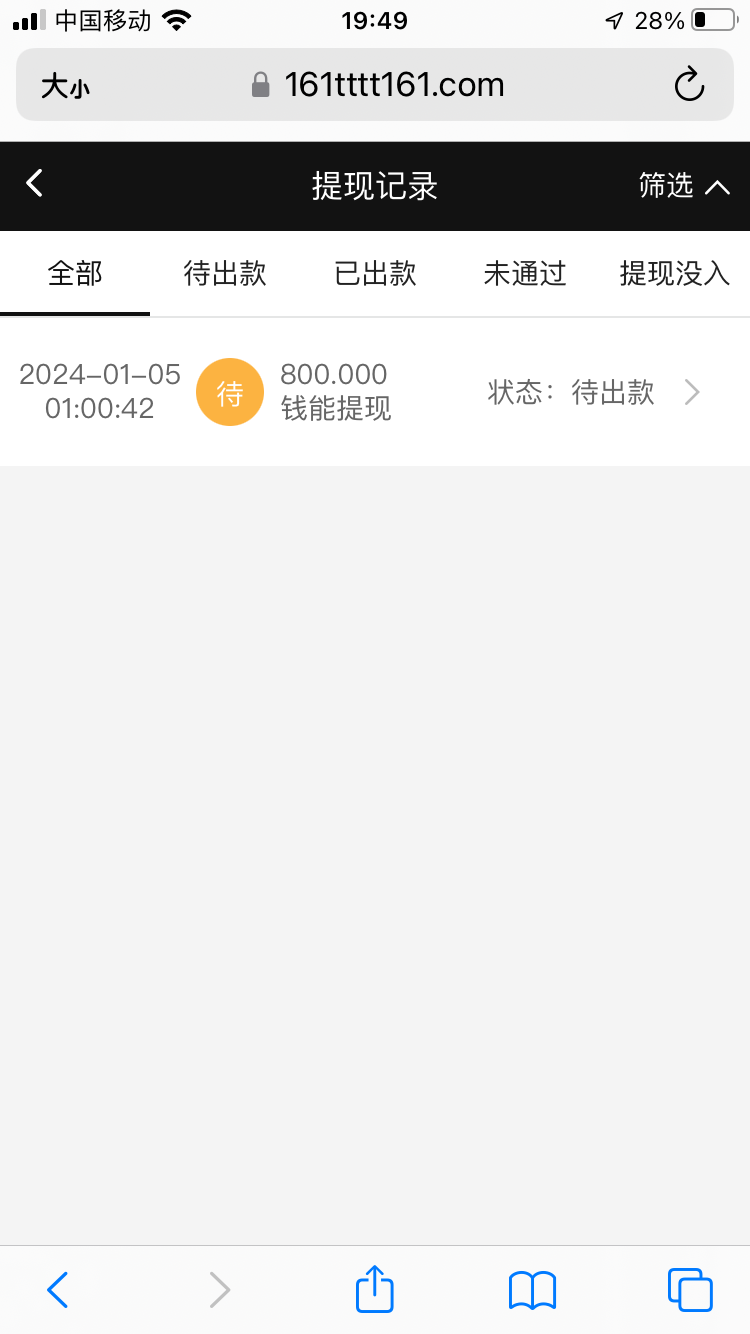
Task: Go to previous page in Safari
Action: click(x=58, y=1290)
